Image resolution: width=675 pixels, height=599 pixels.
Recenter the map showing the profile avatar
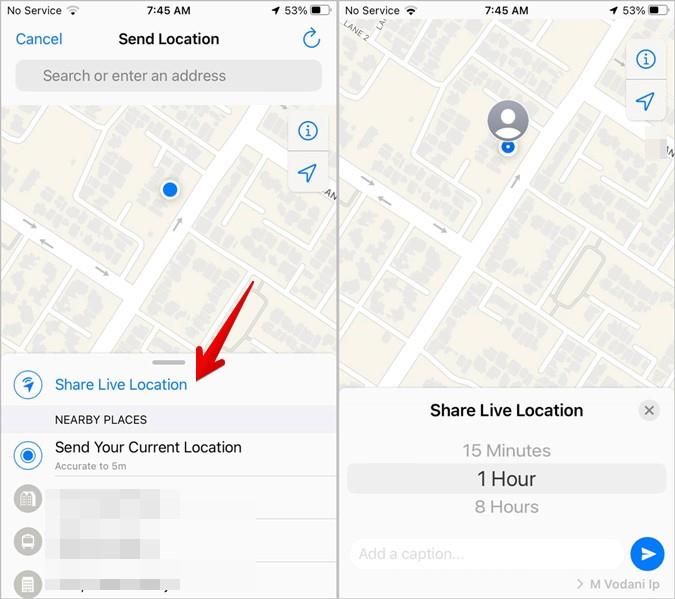coord(646,101)
